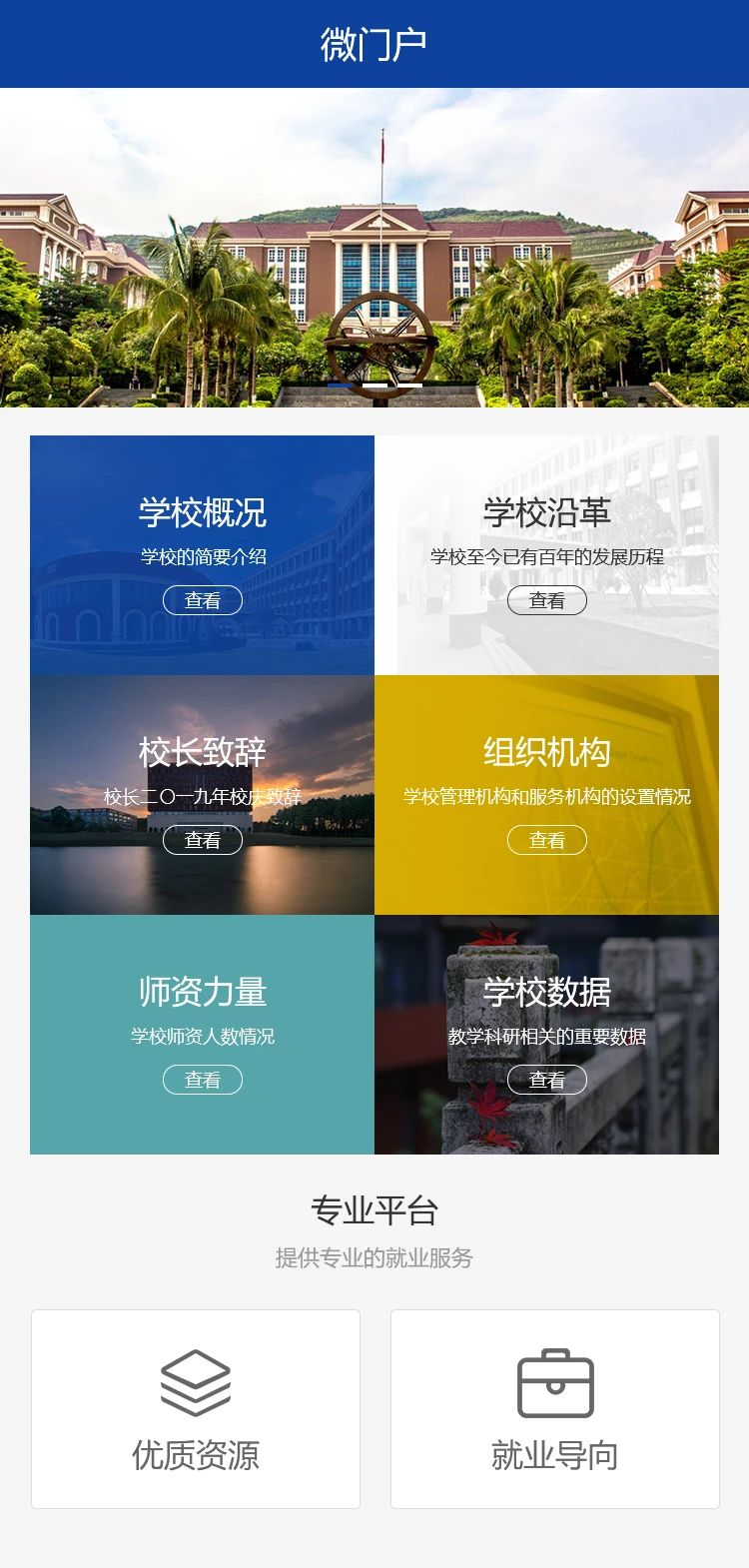Viewport: 749px width, 1568px height.
Task: Tap the 微门户 page header
Action: (374, 43)
